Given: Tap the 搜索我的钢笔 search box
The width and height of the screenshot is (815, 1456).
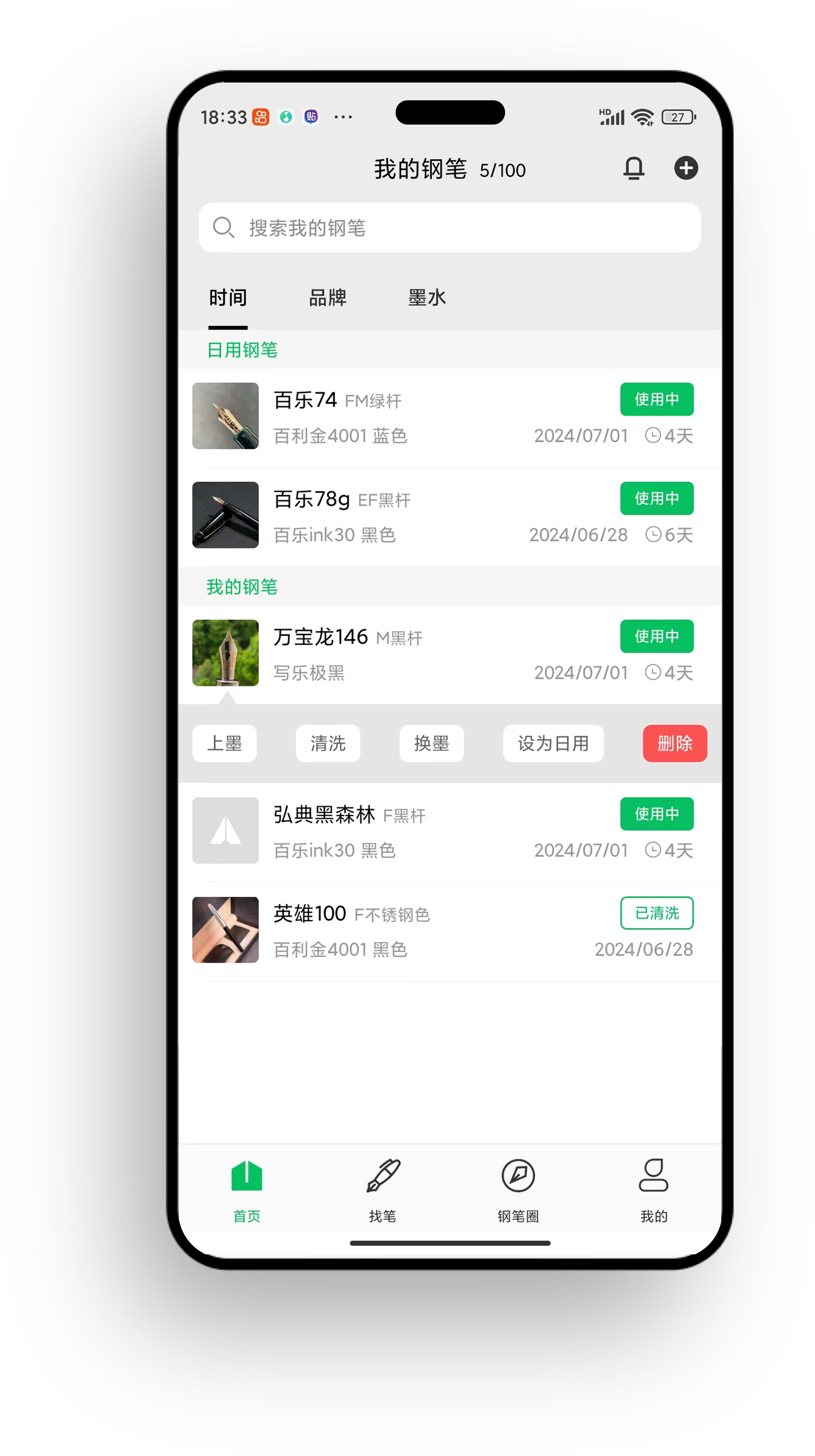Looking at the screenshot, I should [450, 228].
